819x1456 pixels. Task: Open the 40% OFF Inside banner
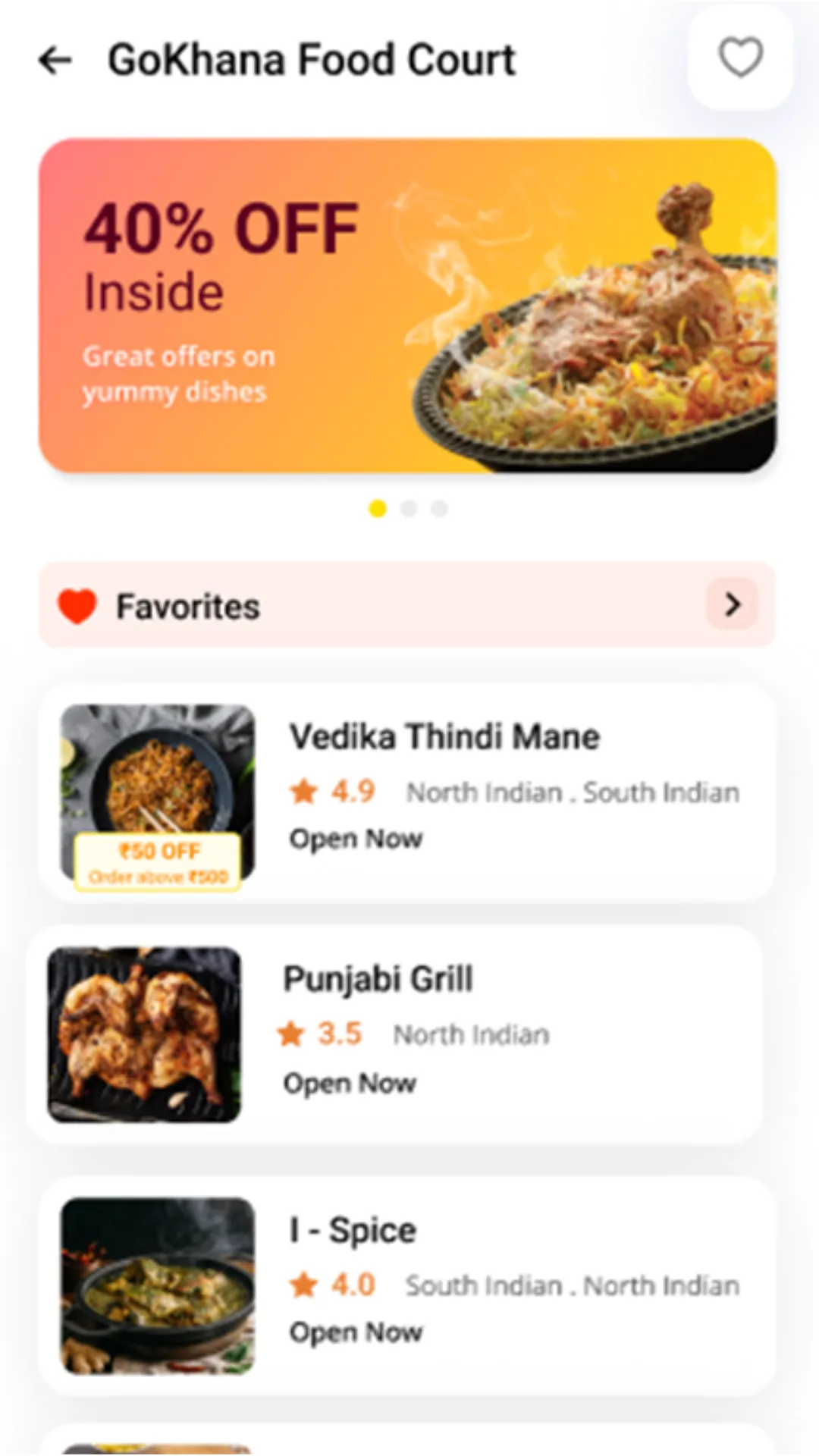(x=408, y=306)
